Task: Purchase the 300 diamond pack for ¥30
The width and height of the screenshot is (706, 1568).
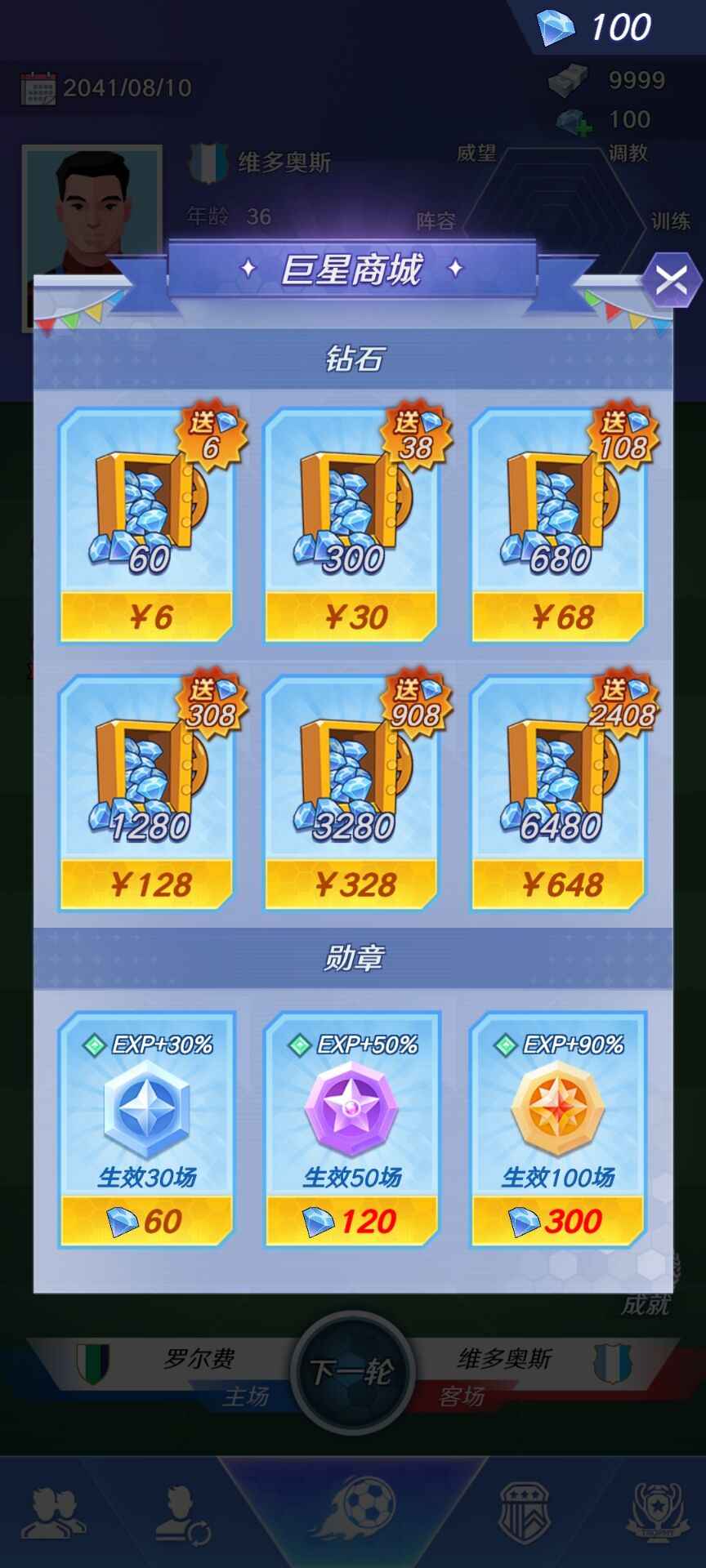Action: [x=352, y=615]
